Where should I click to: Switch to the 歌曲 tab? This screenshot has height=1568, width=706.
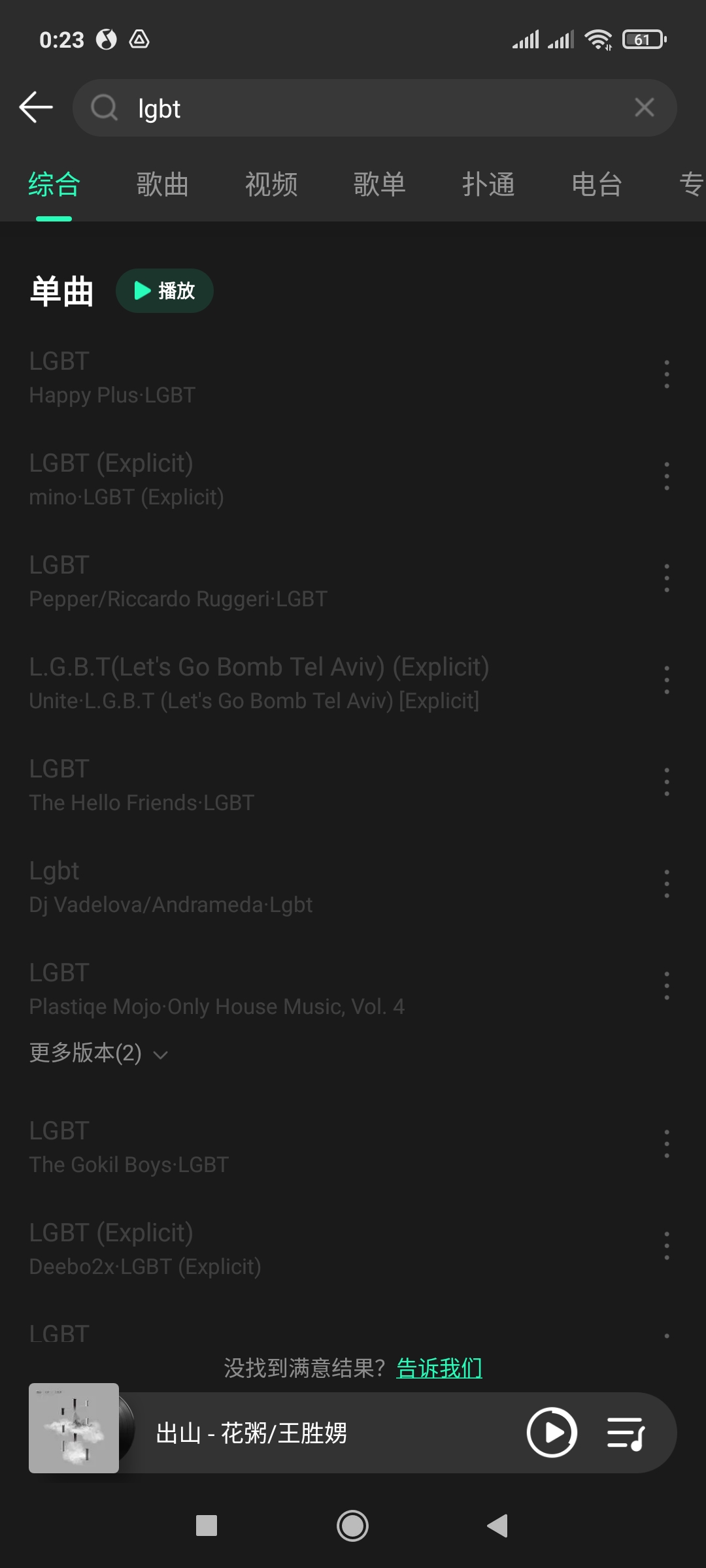[162, 185]
